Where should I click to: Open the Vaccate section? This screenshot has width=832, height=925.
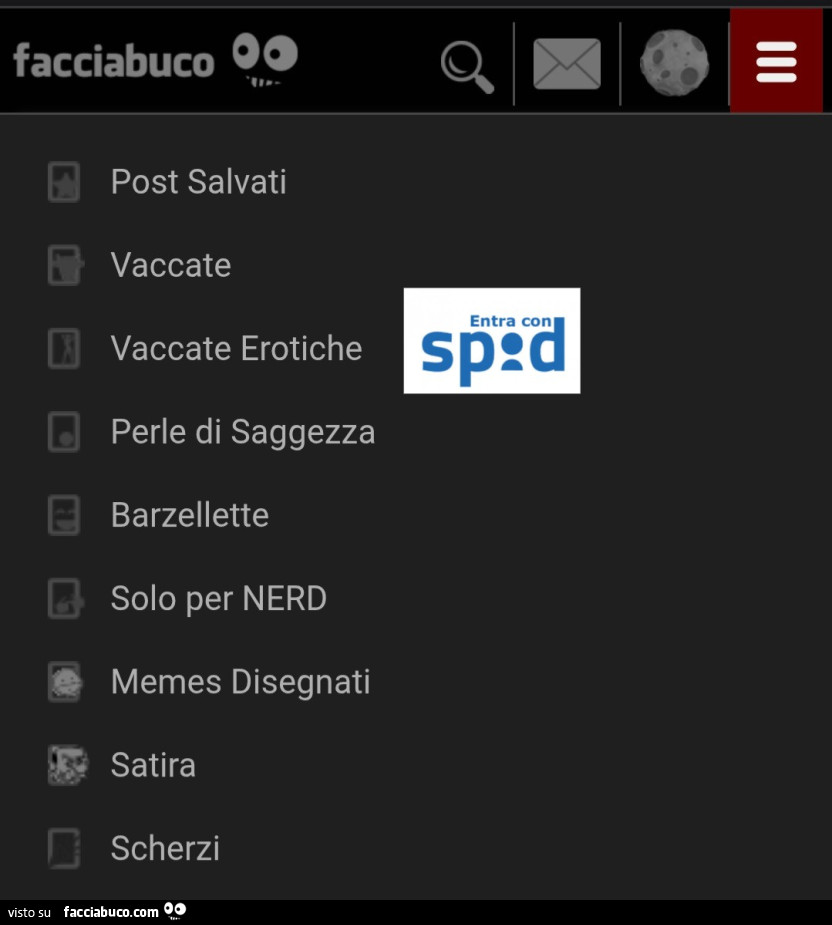[x=170, y=264]
